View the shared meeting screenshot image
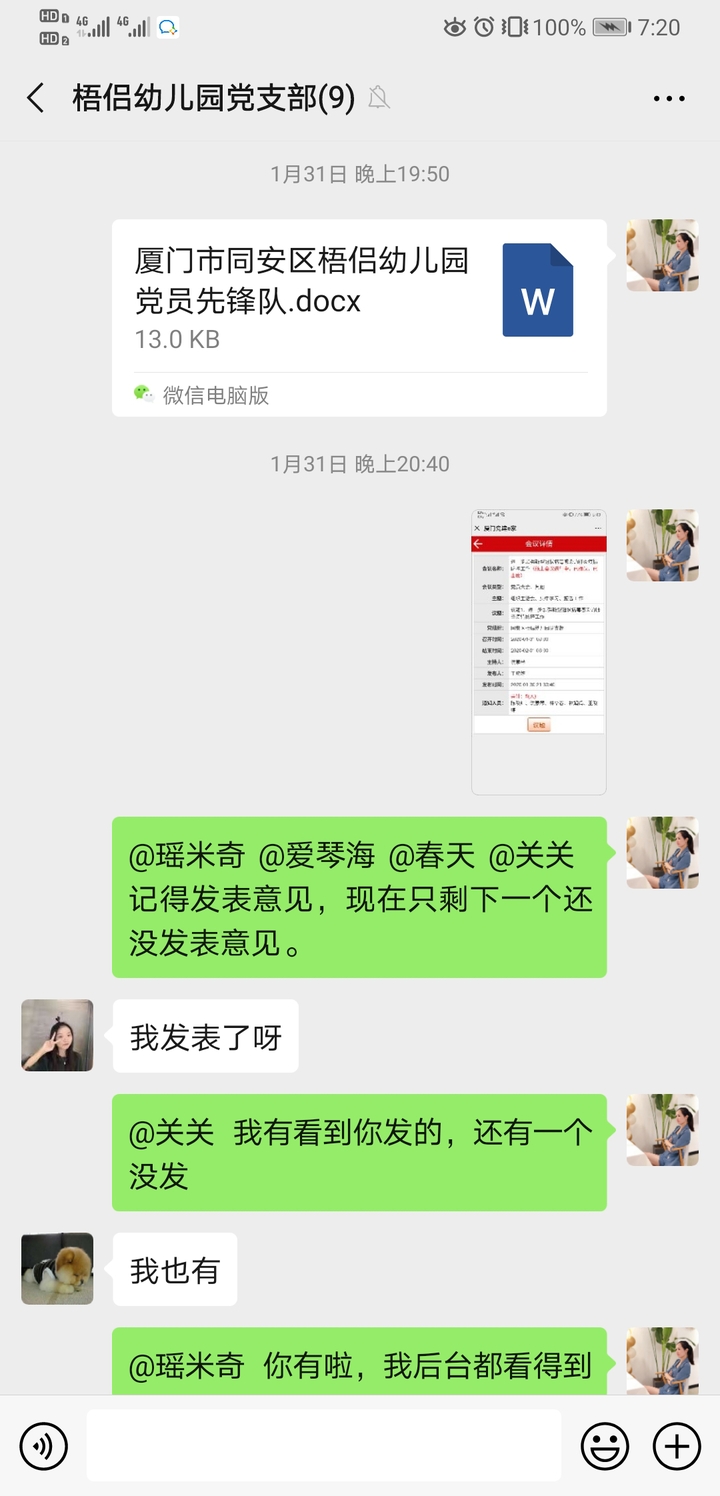Viewport: 720px width, 1496px height. (x=538, y=651)
